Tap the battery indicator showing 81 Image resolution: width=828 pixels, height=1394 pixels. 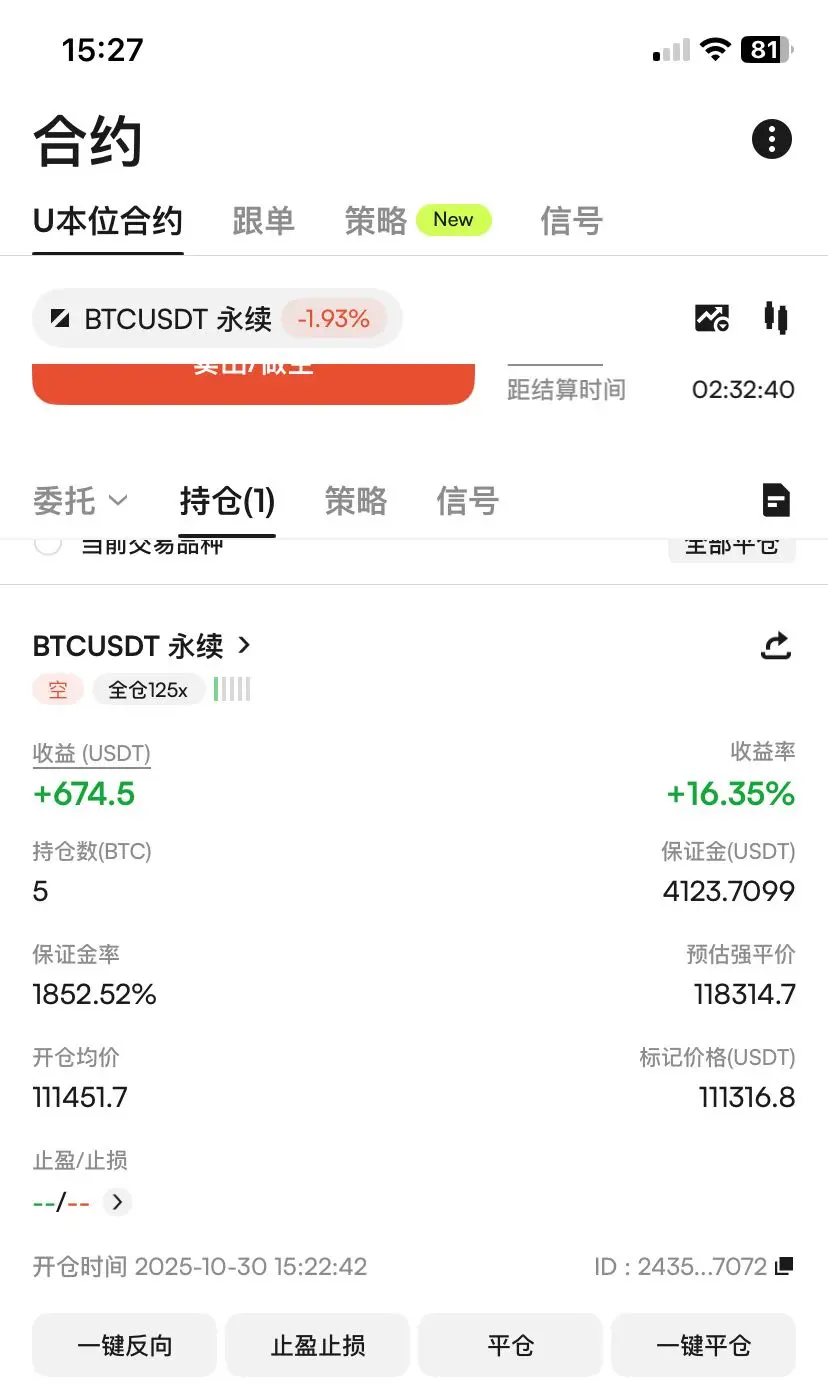pos(764,49)
